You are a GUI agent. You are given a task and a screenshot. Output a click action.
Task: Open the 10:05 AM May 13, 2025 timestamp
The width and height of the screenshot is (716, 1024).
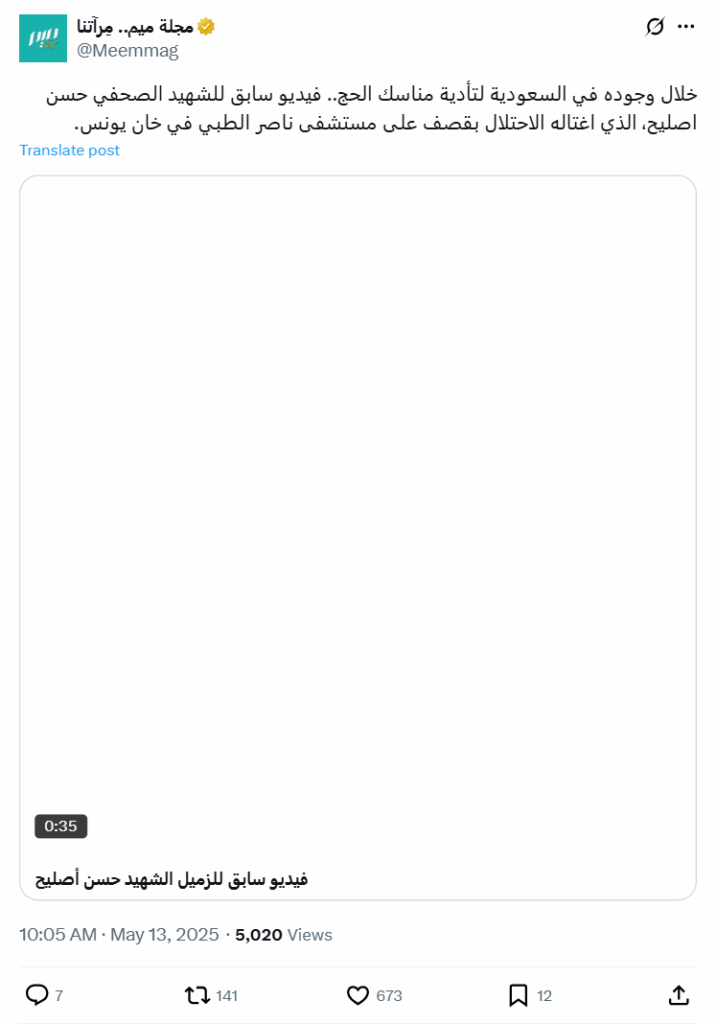point(119,935)
